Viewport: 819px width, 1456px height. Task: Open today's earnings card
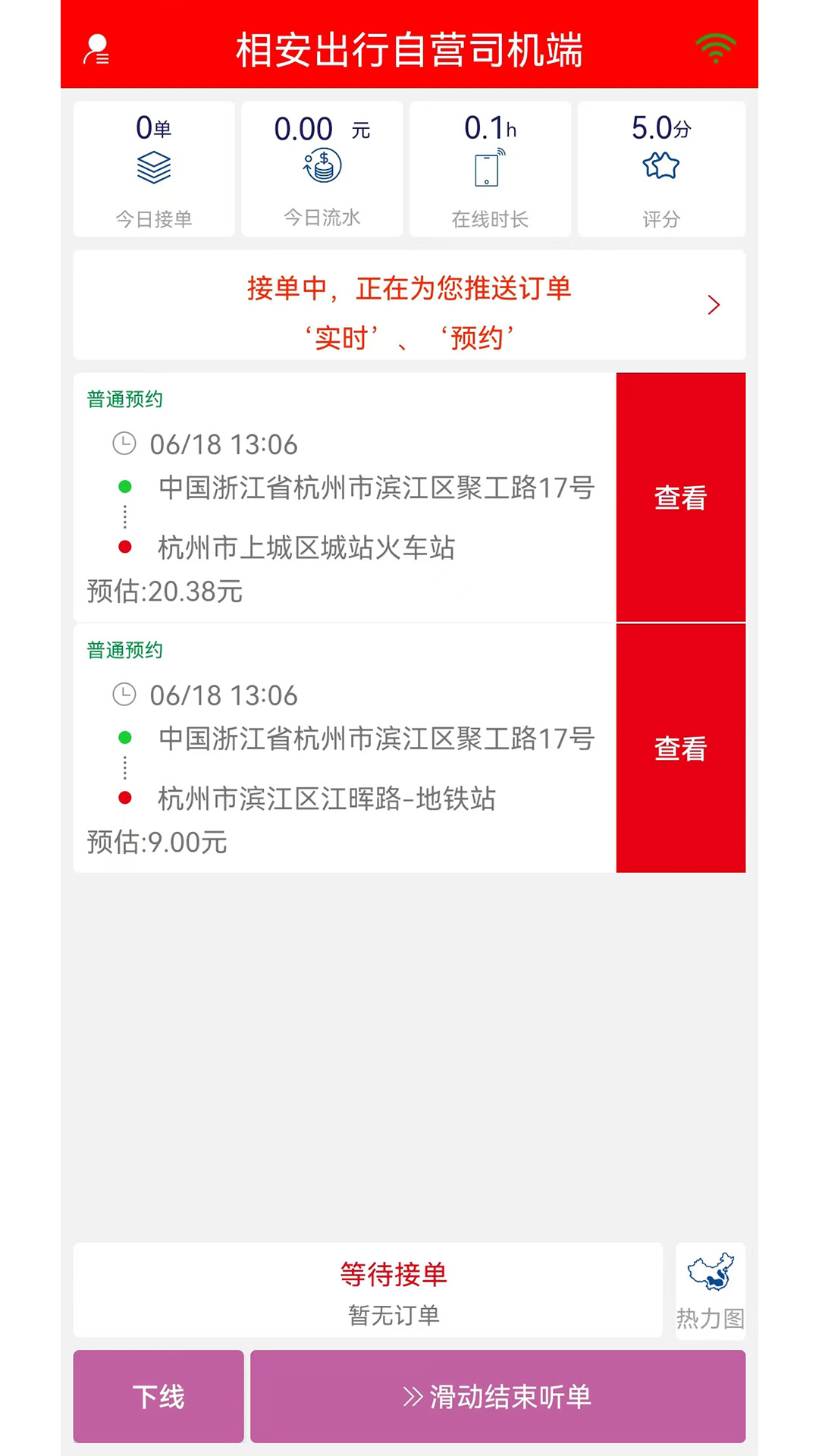pyautogui.click(x=322, y=169)
